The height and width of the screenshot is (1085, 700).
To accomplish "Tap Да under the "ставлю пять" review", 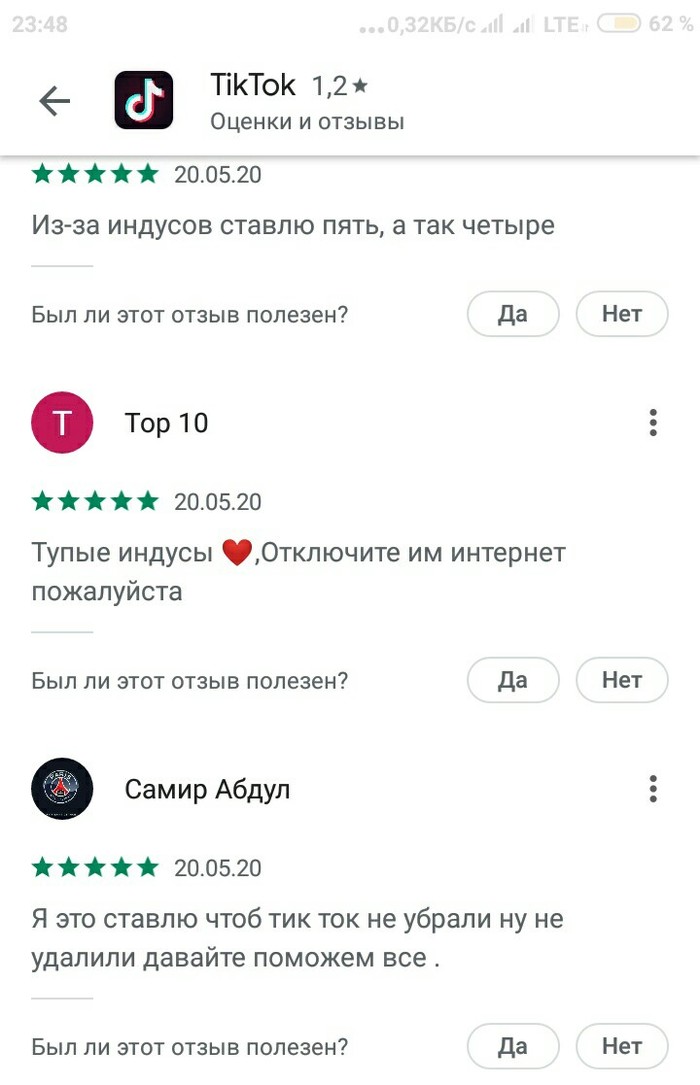I will [513, 315].
